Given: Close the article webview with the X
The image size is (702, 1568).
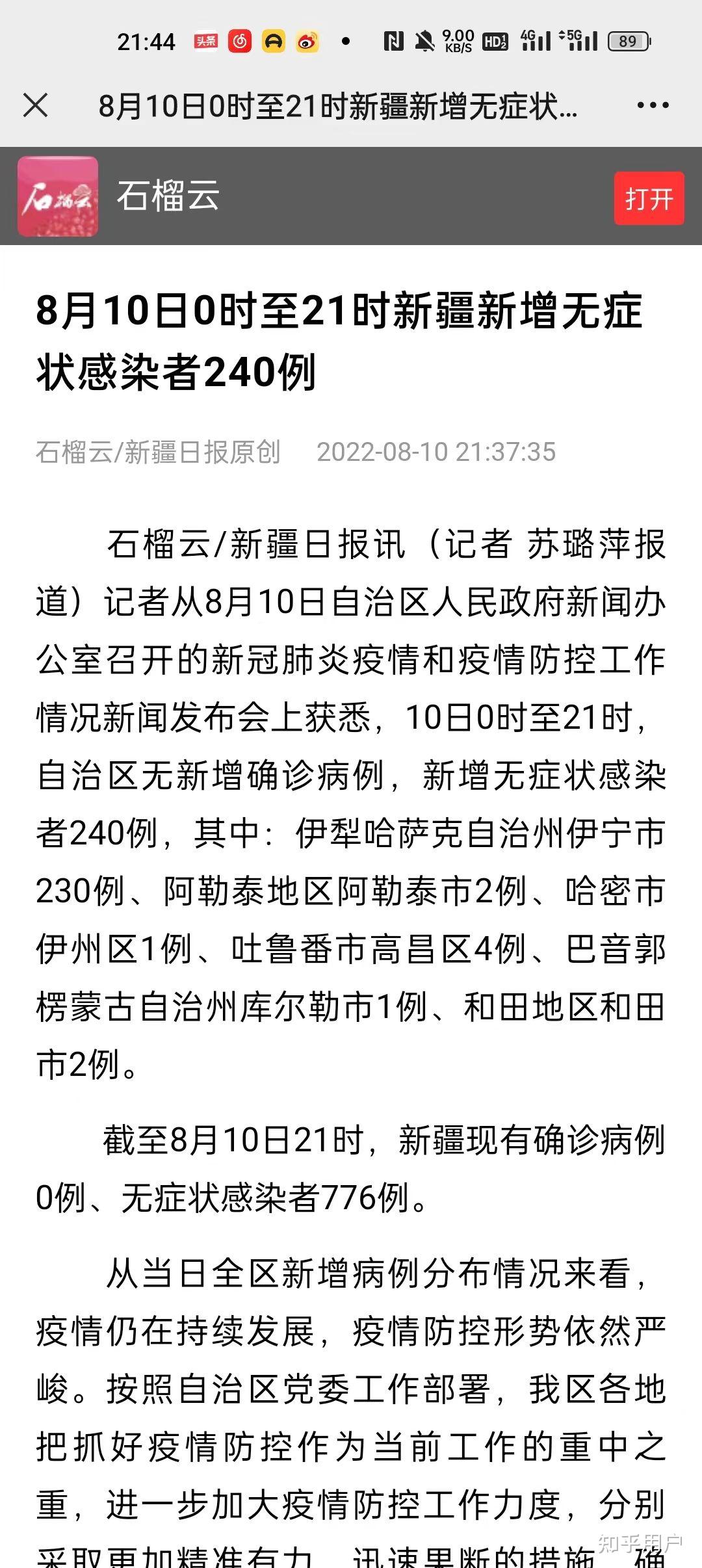Looking at the screenshot, I should tap(35, 105).
